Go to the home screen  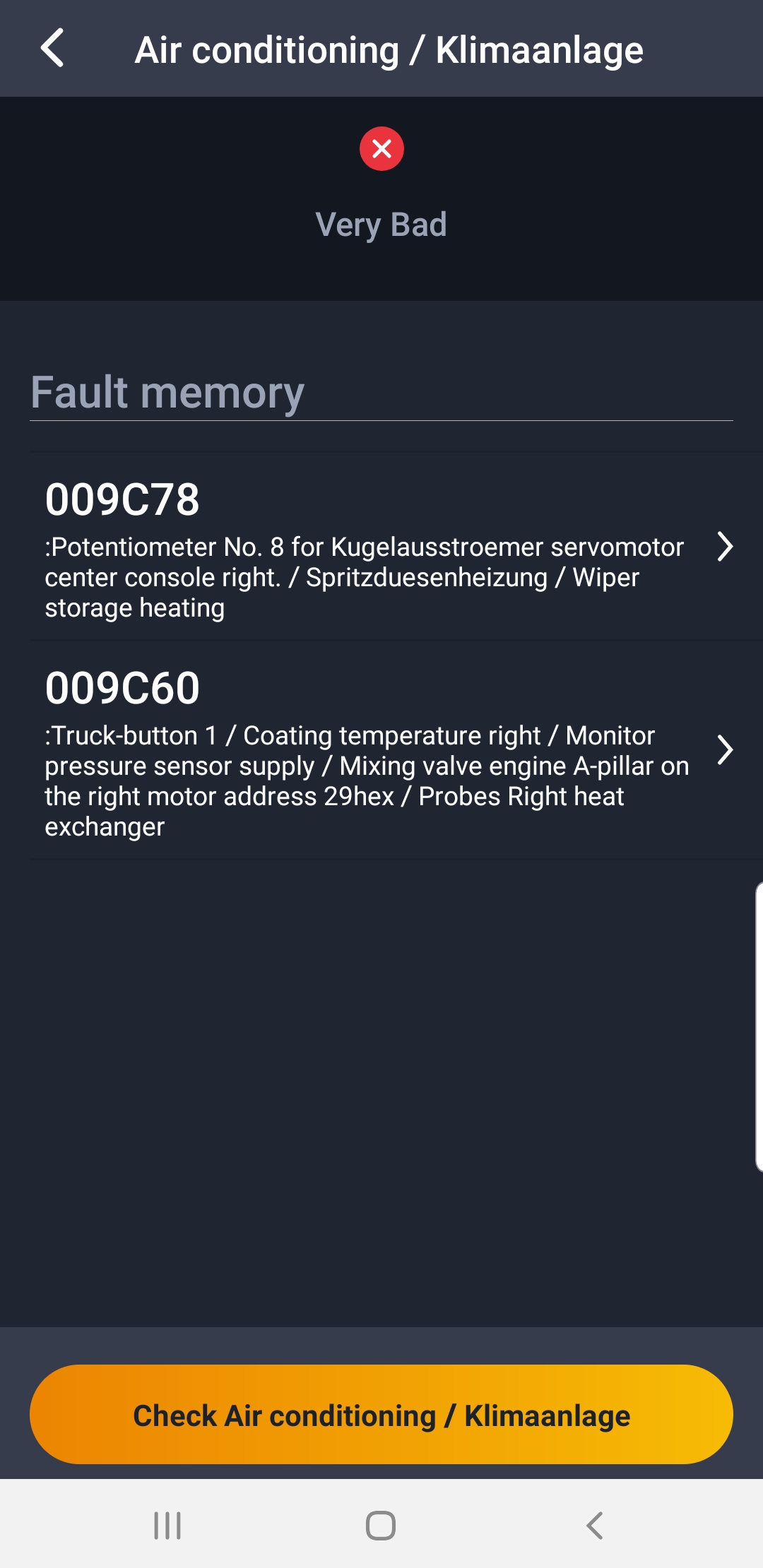click(381, 1526)
